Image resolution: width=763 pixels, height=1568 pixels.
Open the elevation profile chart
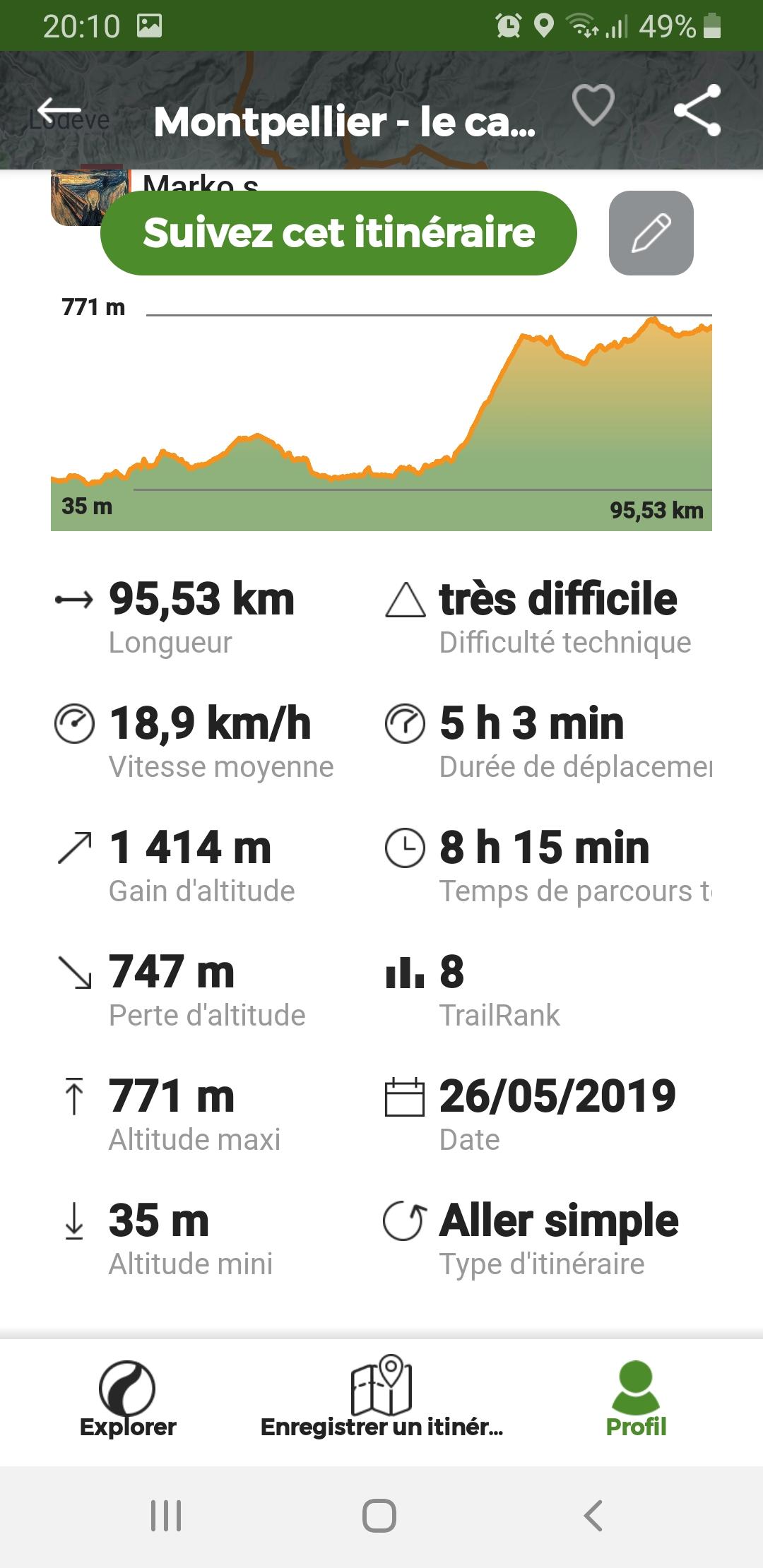click(381, 415)
